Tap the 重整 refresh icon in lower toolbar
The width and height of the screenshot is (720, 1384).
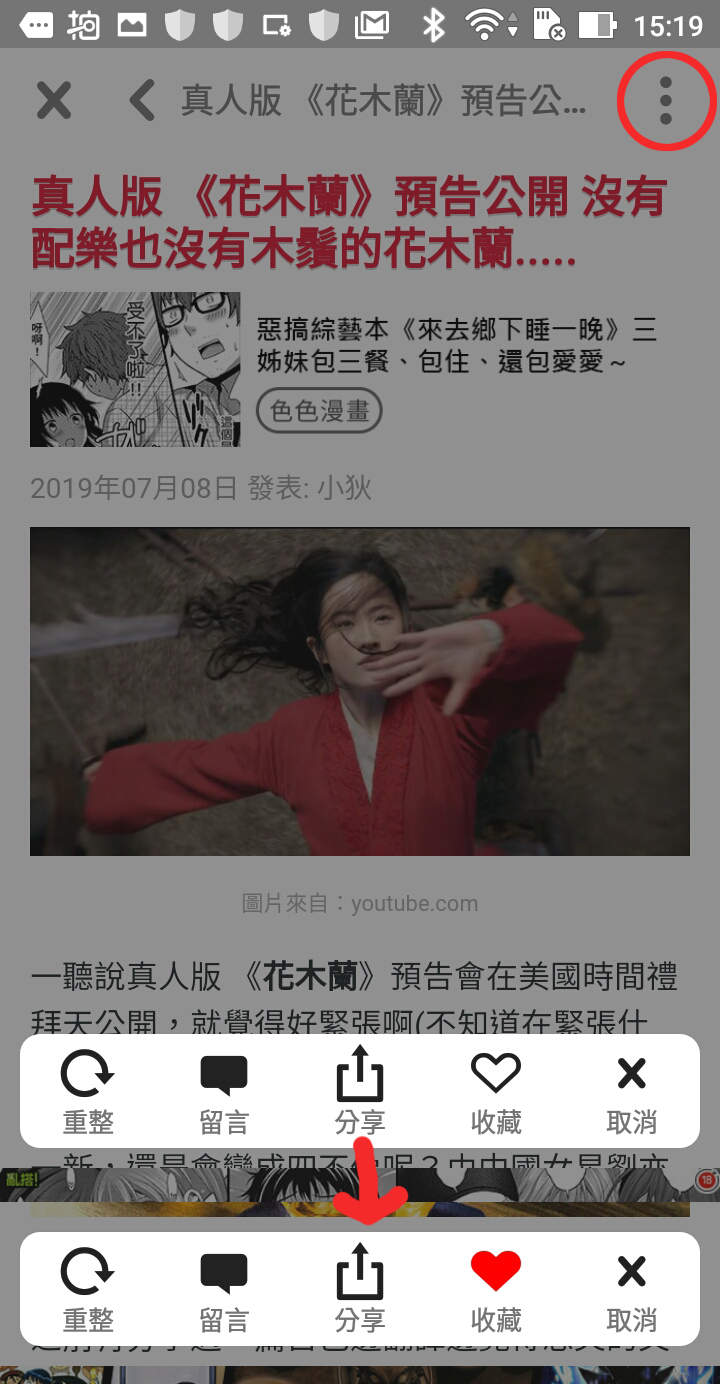(x=88, y=1272)
